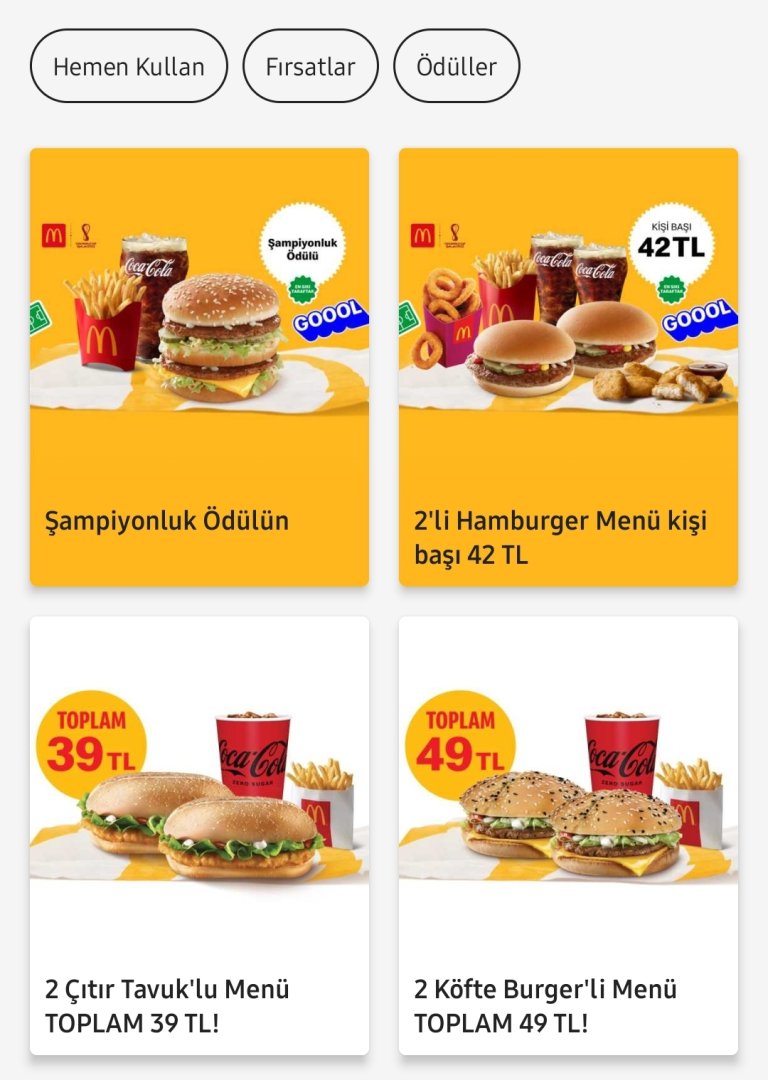
Task: Tap the 2 Köfte Burger'li Menü card
Action: tap(568, 834)
